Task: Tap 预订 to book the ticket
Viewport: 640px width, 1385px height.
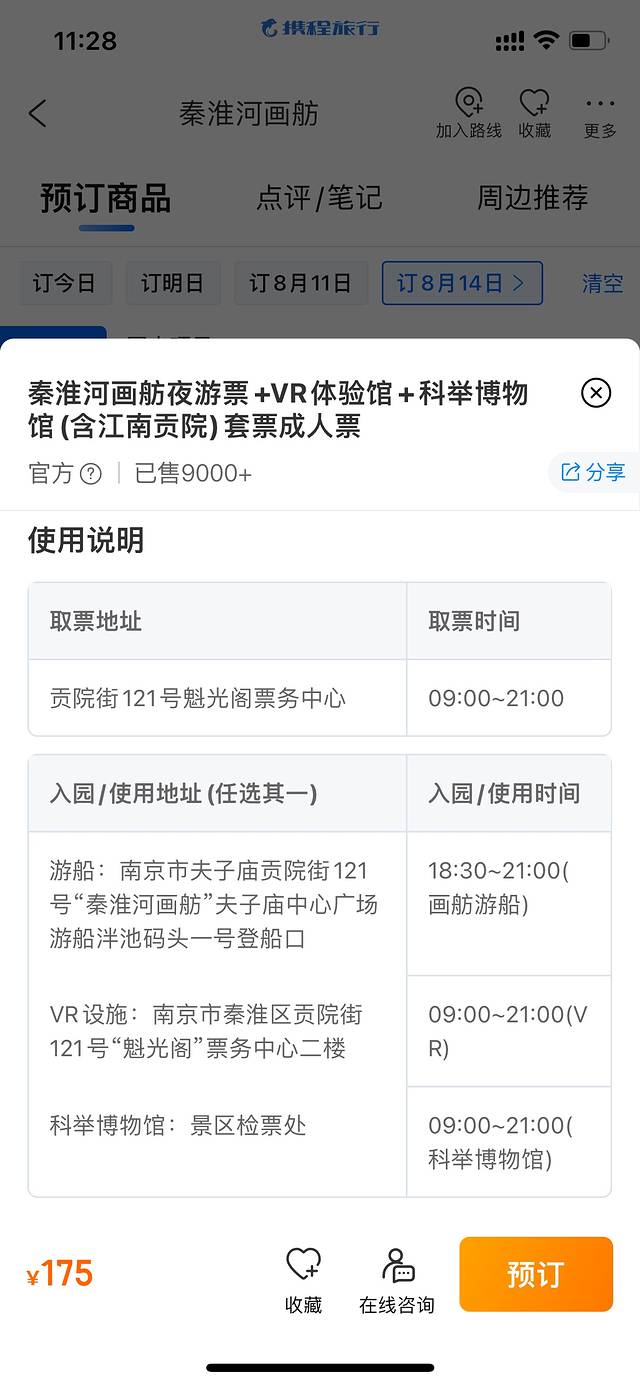Action: click(x=536, y=1274)
